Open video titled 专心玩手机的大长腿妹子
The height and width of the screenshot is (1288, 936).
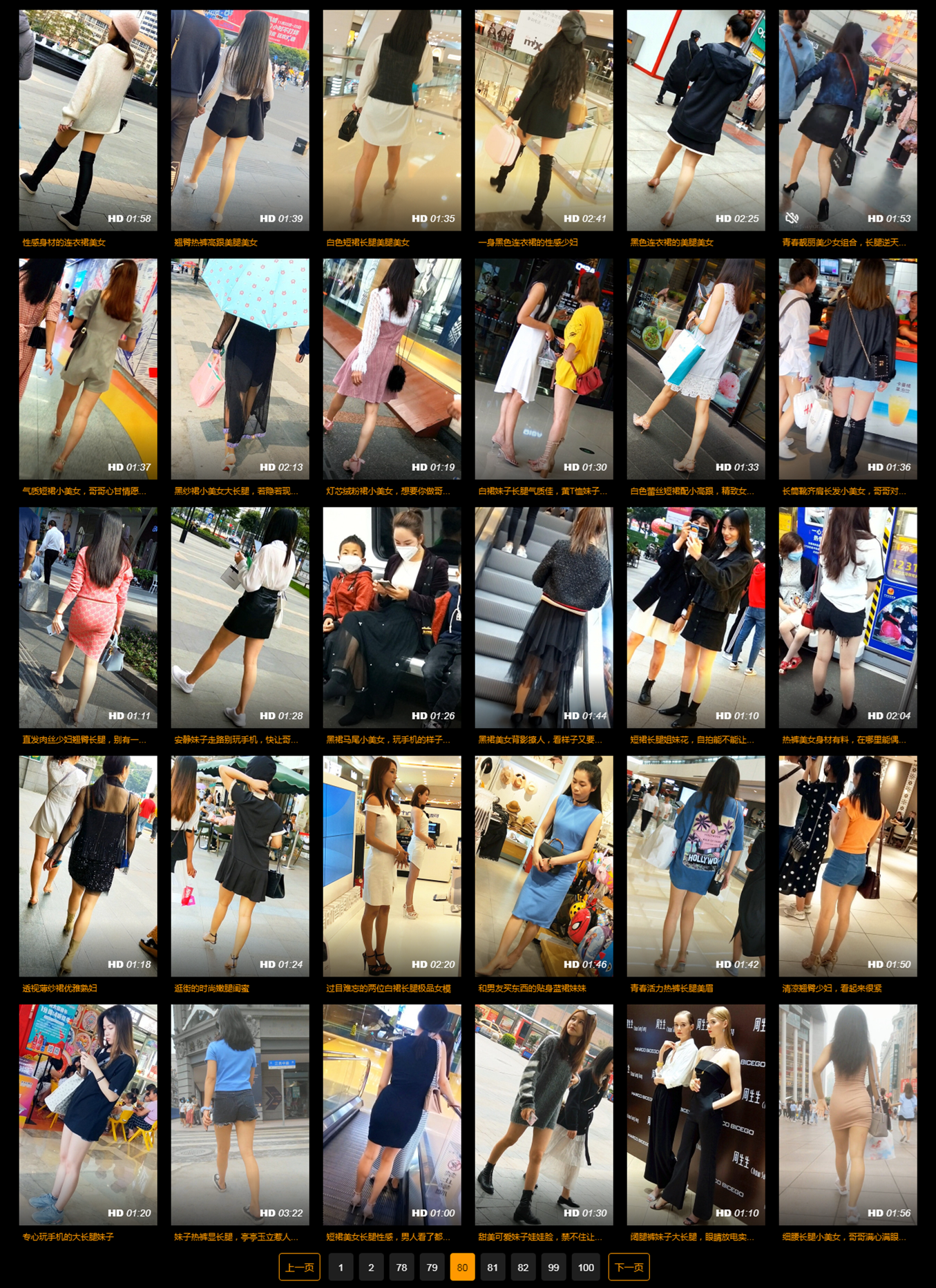(68, 1237)
